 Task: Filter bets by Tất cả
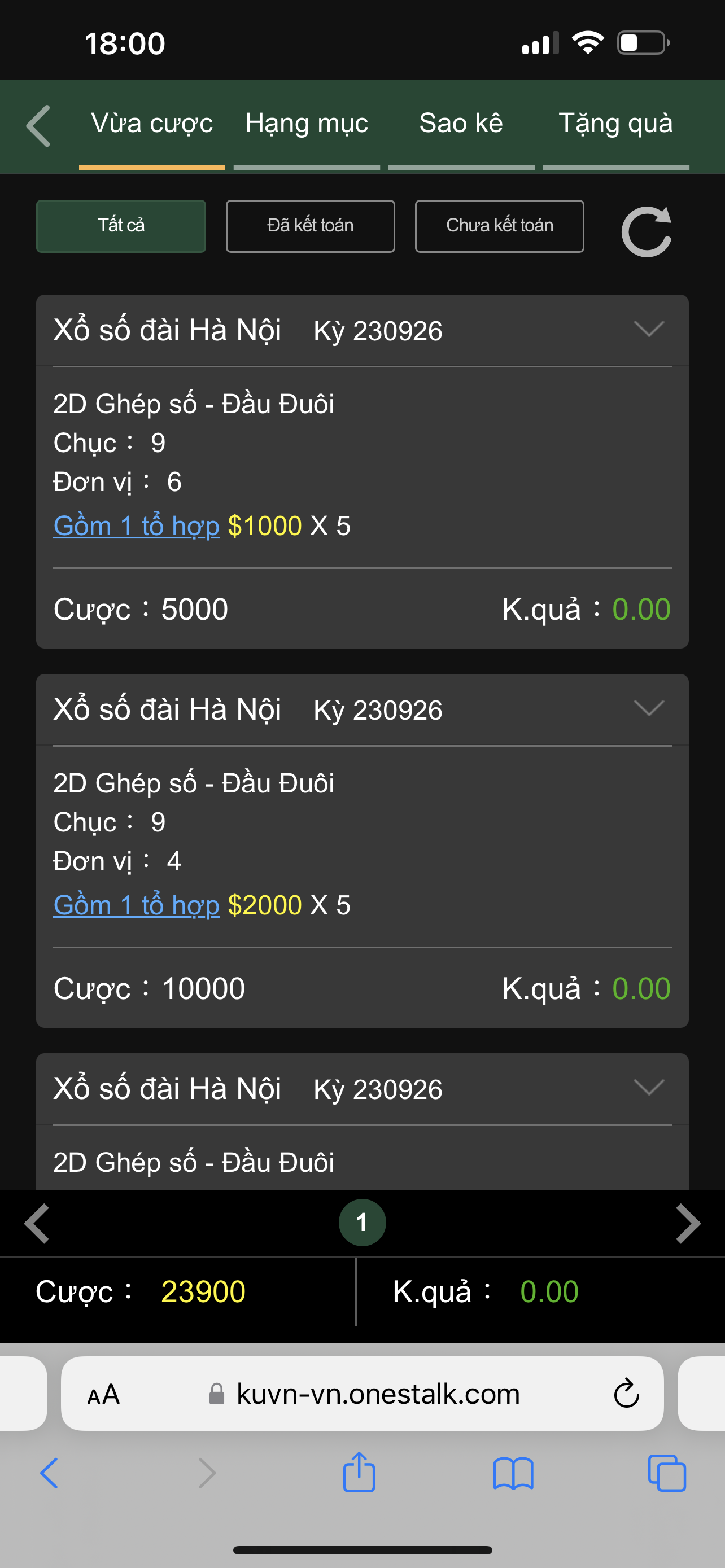coord(121,226)
